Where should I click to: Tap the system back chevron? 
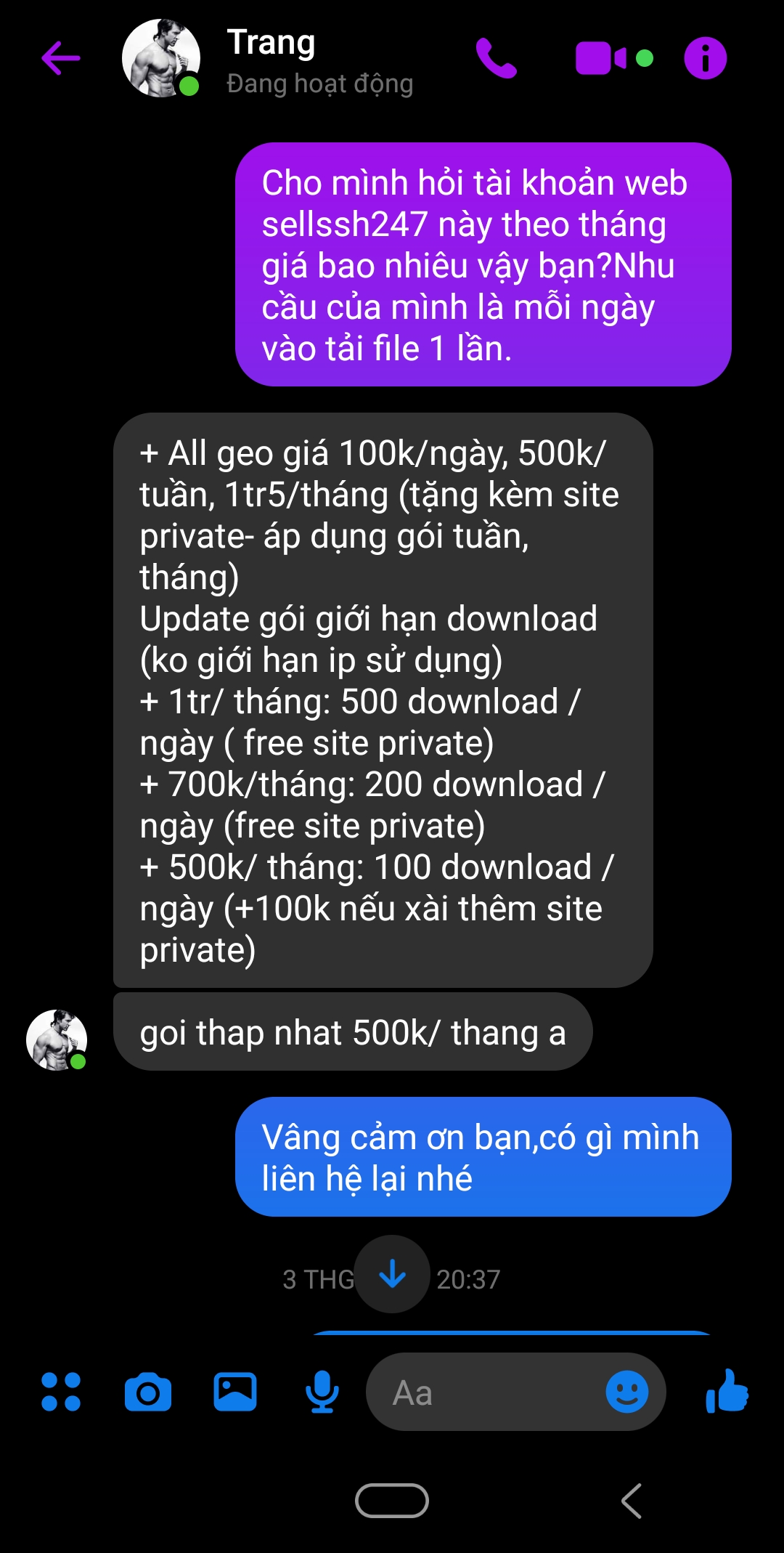pyautogui.click(x=632, y=1501)
